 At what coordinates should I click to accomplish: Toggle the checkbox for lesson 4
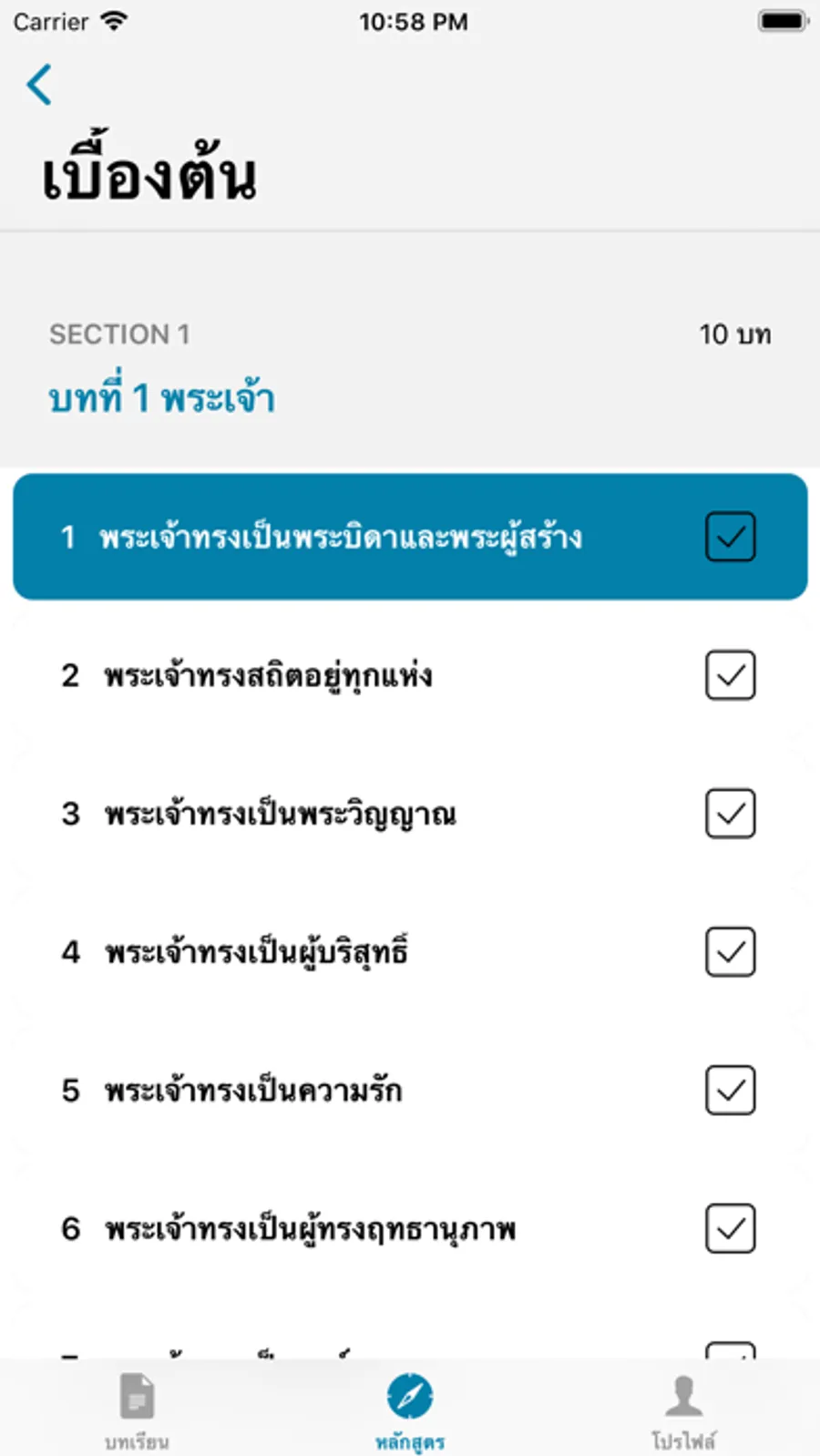click(731, 952)
